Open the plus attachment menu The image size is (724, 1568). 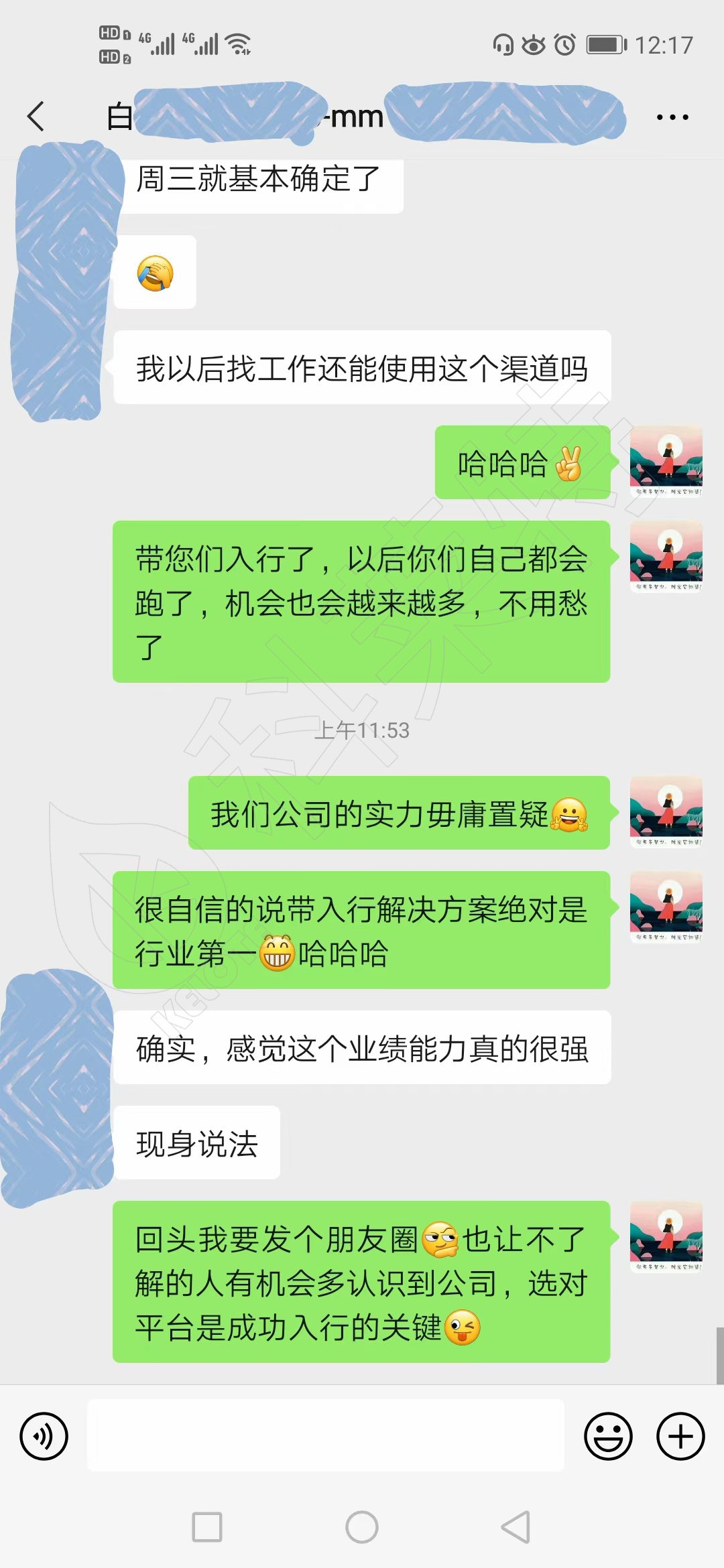click(680, 1436)
